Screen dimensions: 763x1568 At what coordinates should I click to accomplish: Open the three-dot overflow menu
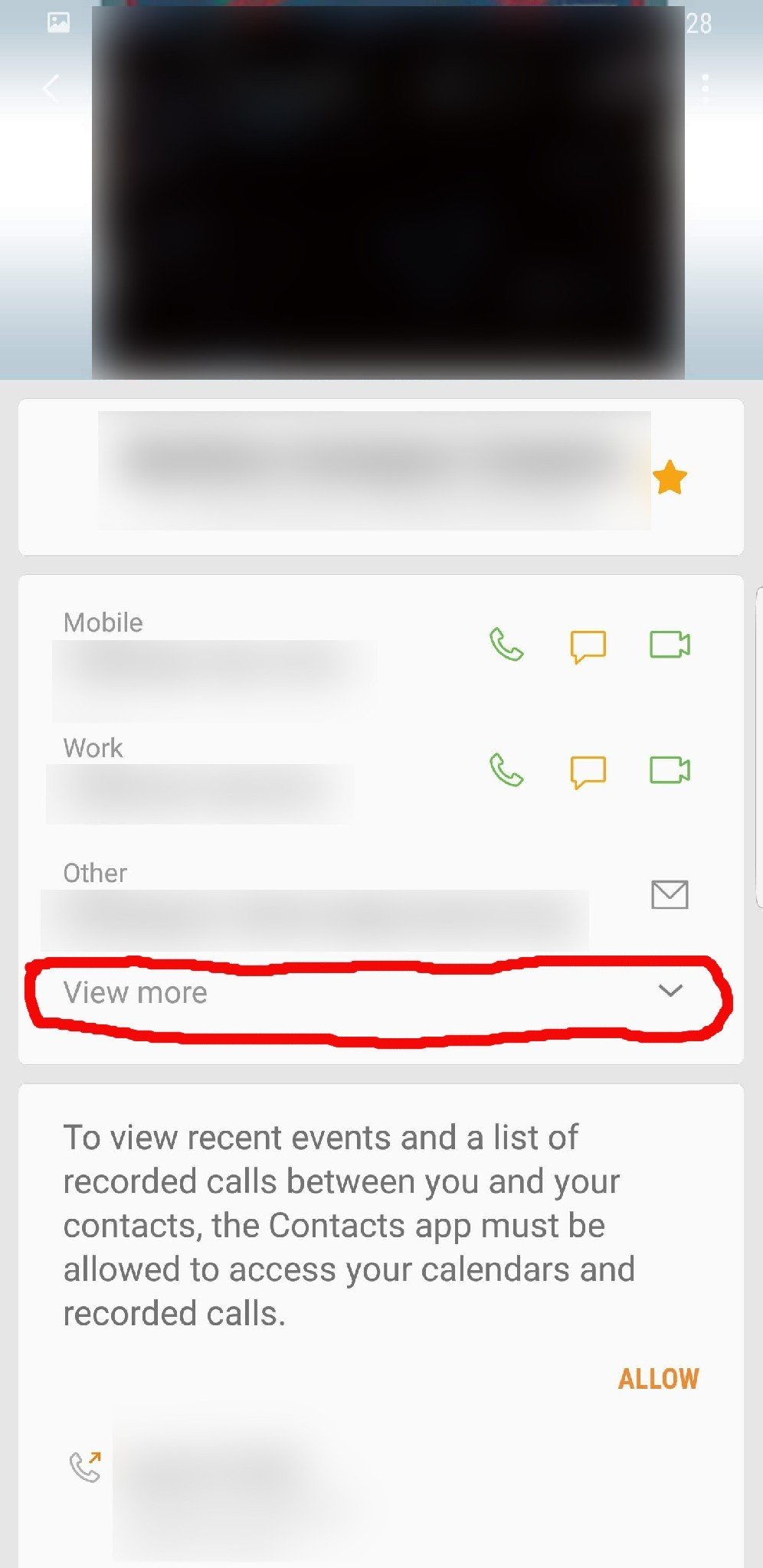[x=705, y=88]
